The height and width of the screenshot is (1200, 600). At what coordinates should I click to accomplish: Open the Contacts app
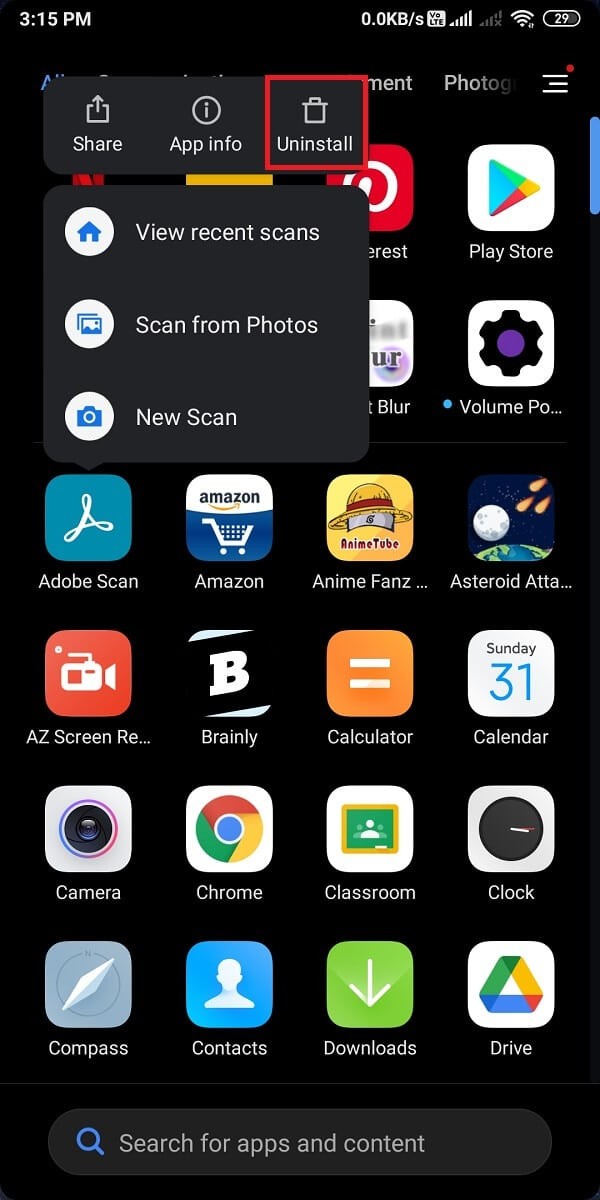(x=229, y=985)
